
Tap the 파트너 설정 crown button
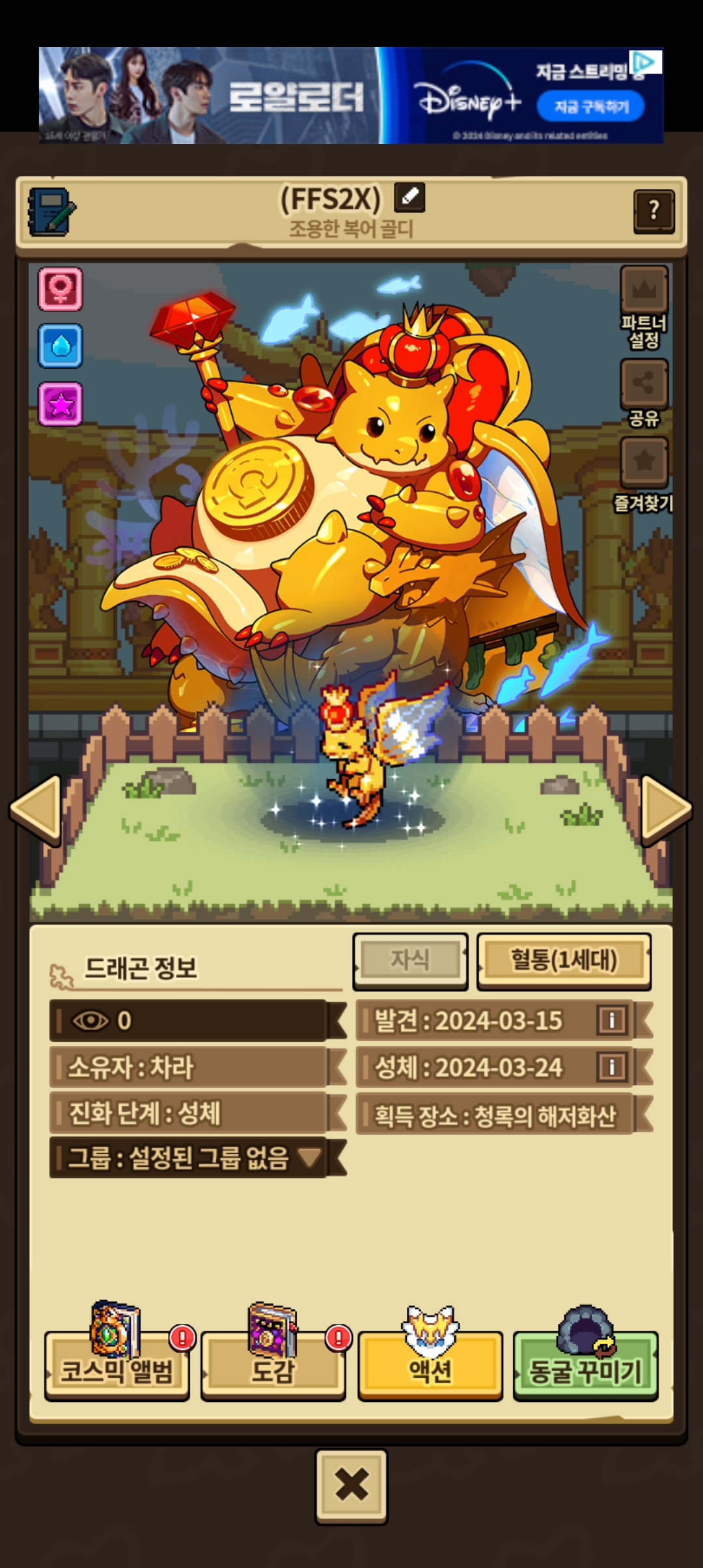click(644, 290)
